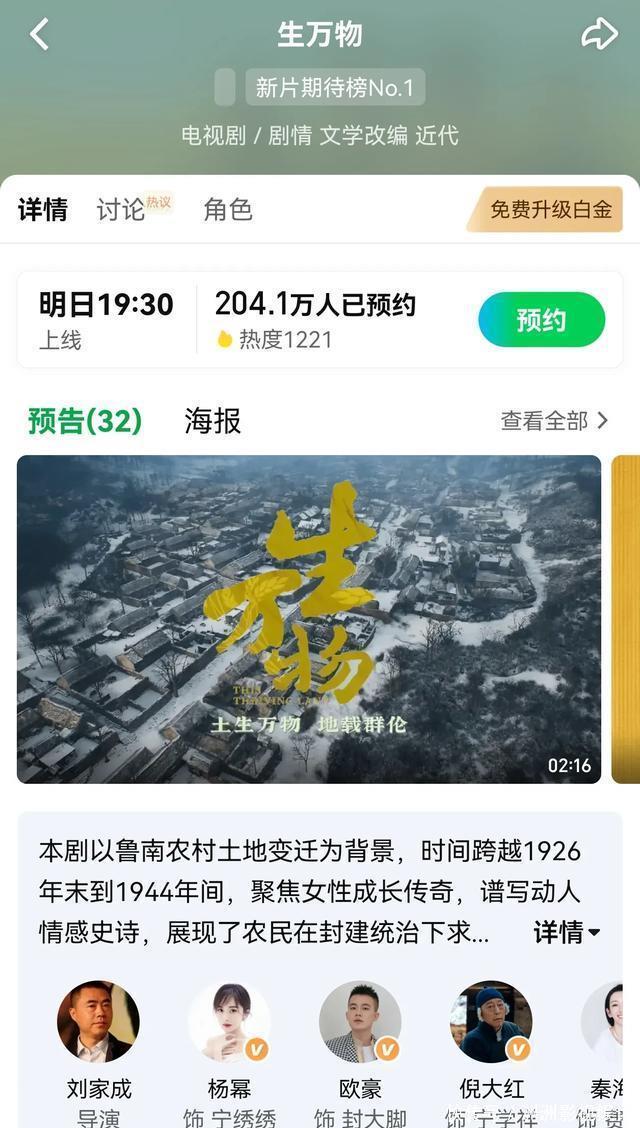Share this drama page
The width and height of the screenshot is (640, 1128).
coord(600,34)
